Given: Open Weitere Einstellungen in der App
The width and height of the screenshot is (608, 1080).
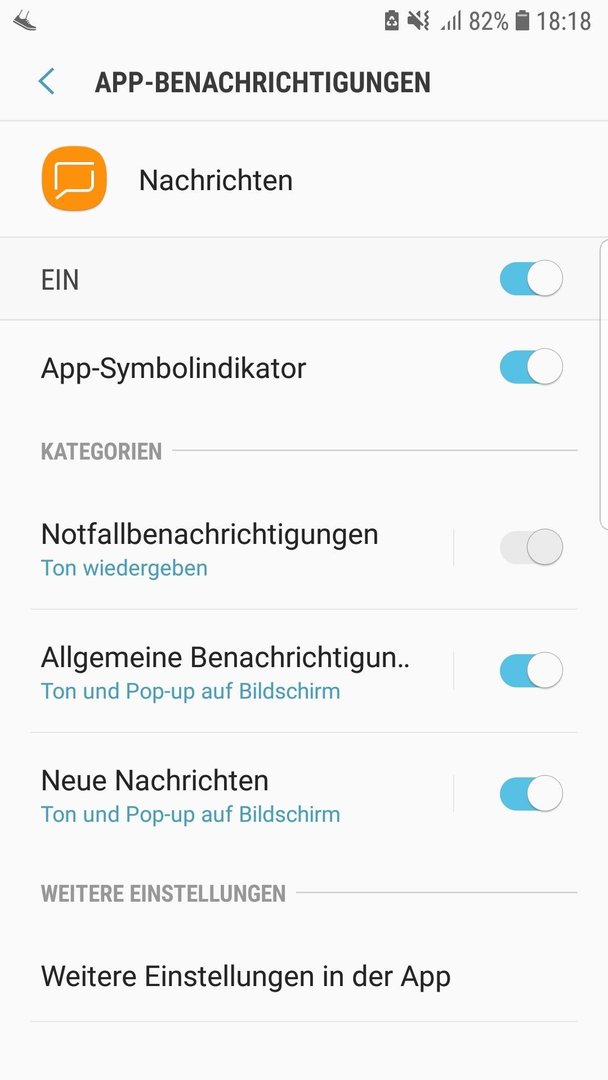Looking at the screenshot, I should pyautogui.click(x=304, y=977).
